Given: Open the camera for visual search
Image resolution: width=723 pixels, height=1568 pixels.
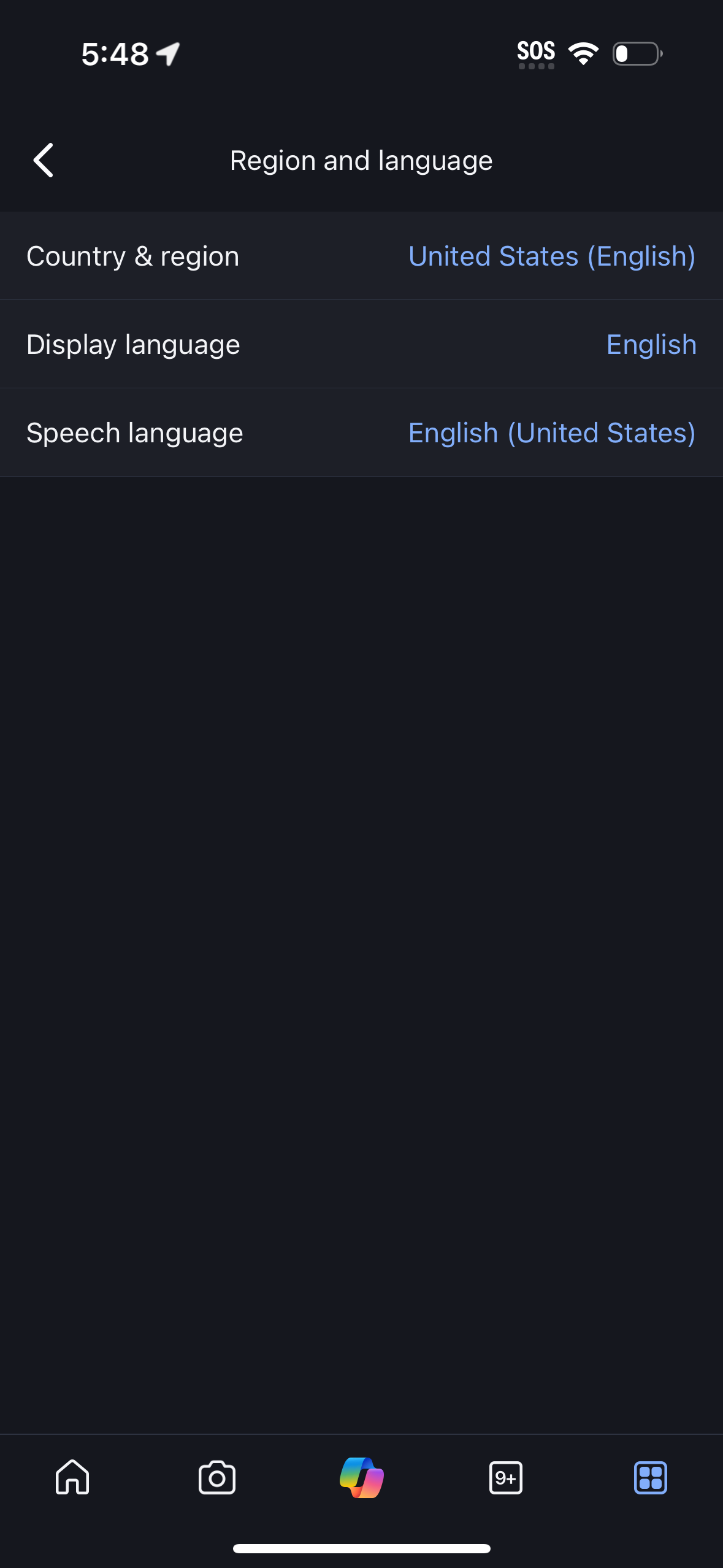Looking at the screenshot, I should 216,1477.
